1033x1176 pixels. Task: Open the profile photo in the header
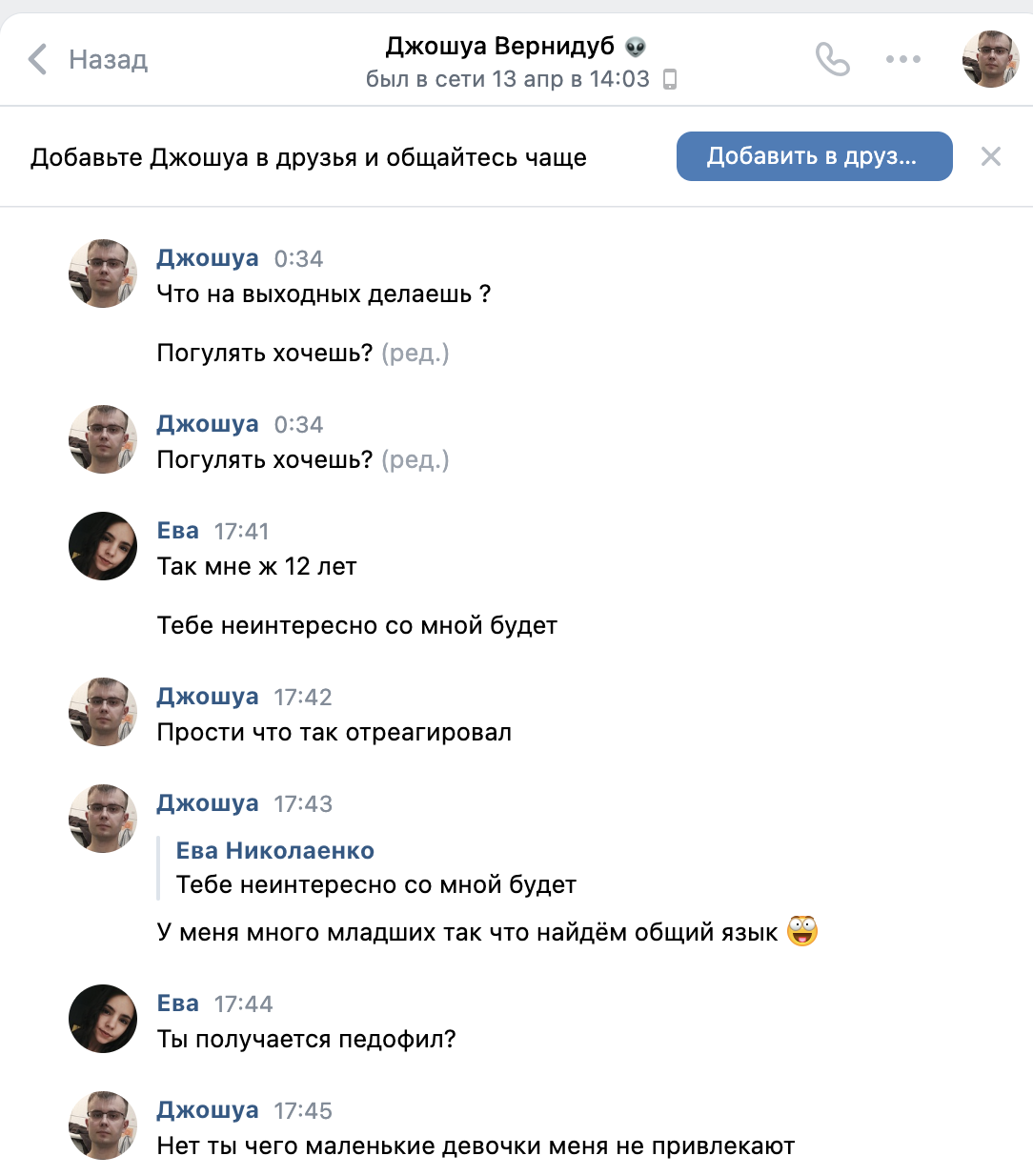coord(990,59)
